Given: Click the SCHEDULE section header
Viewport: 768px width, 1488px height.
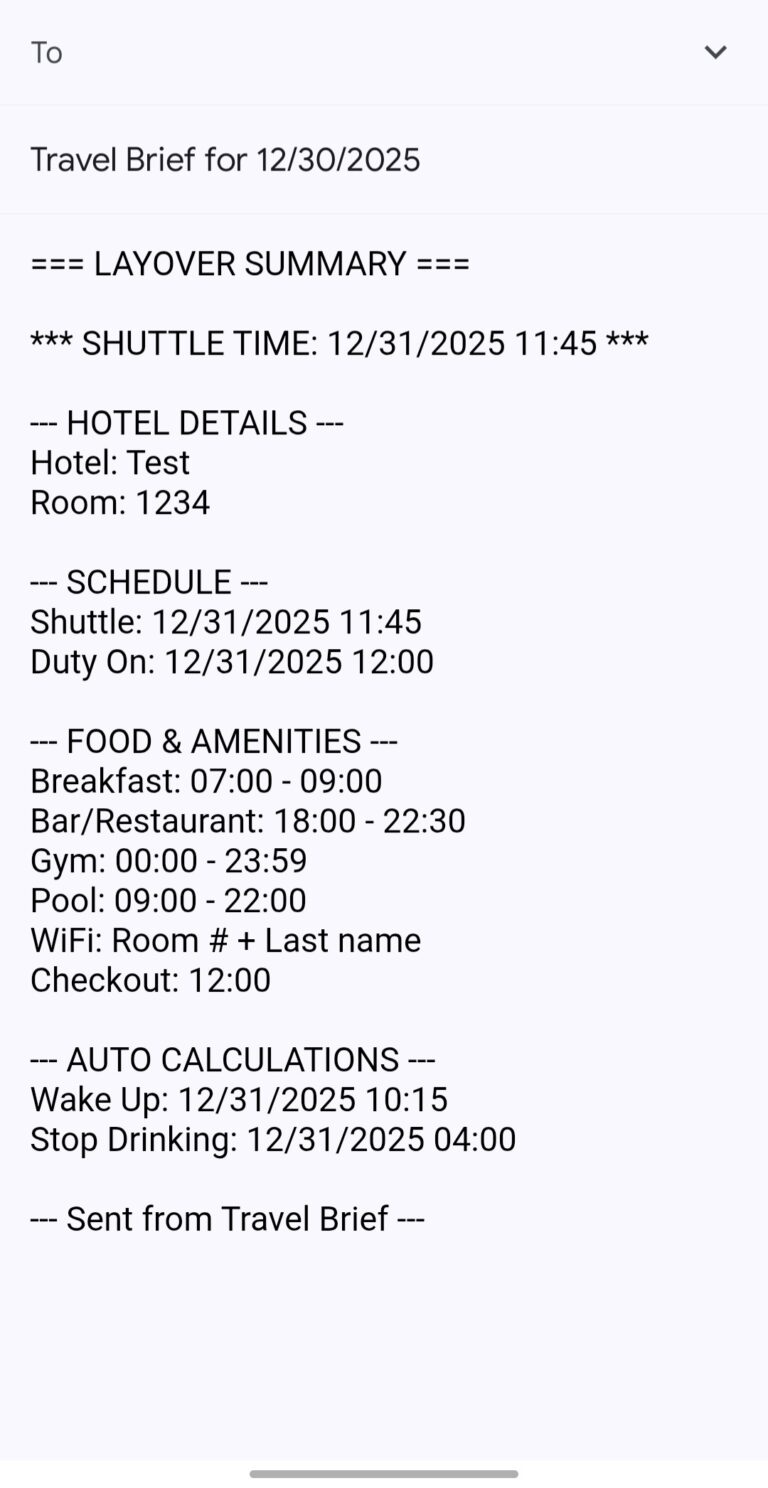Looking at the screenshot, I should click(149, 581).
